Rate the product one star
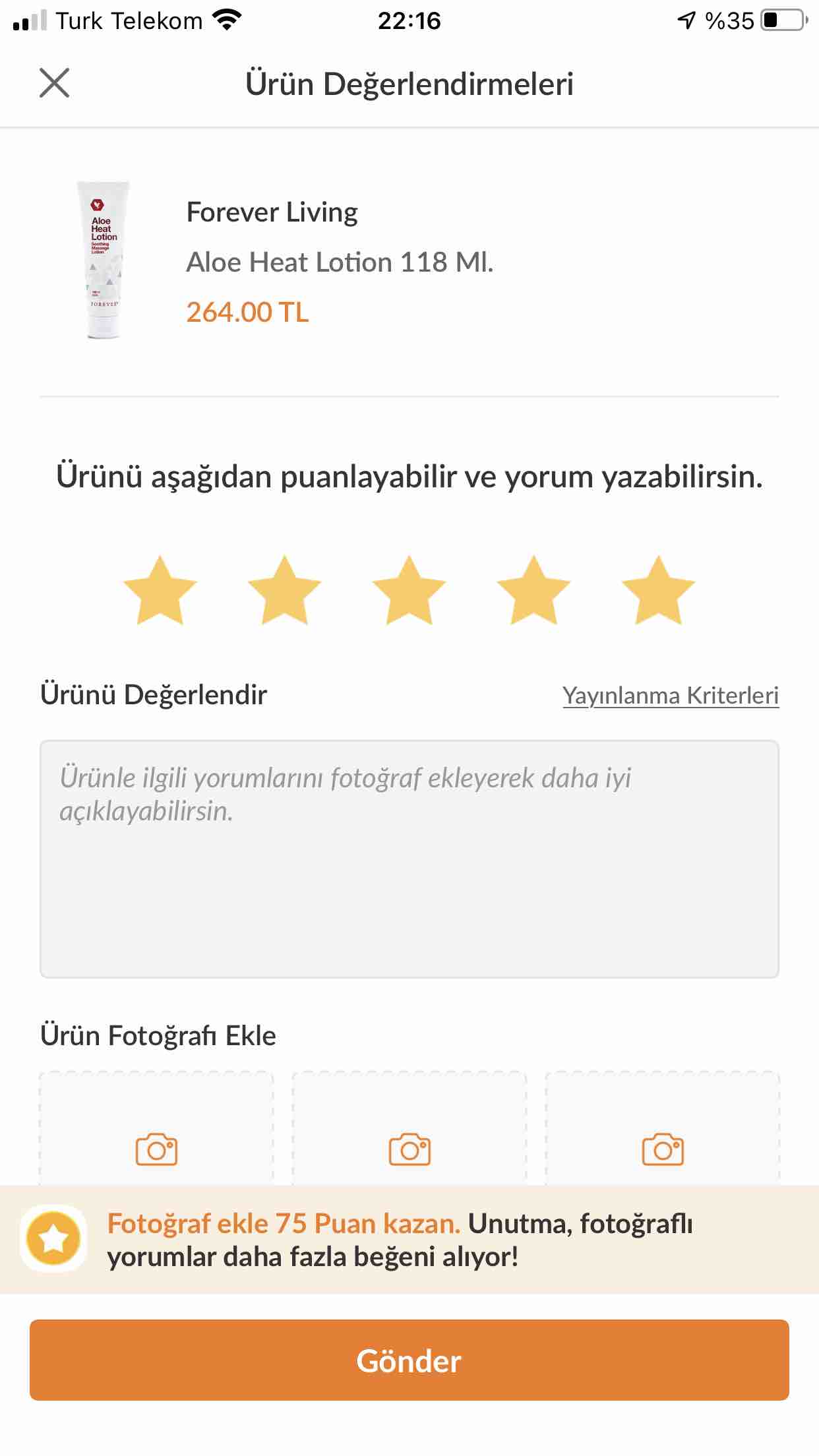 click(160, 590)
